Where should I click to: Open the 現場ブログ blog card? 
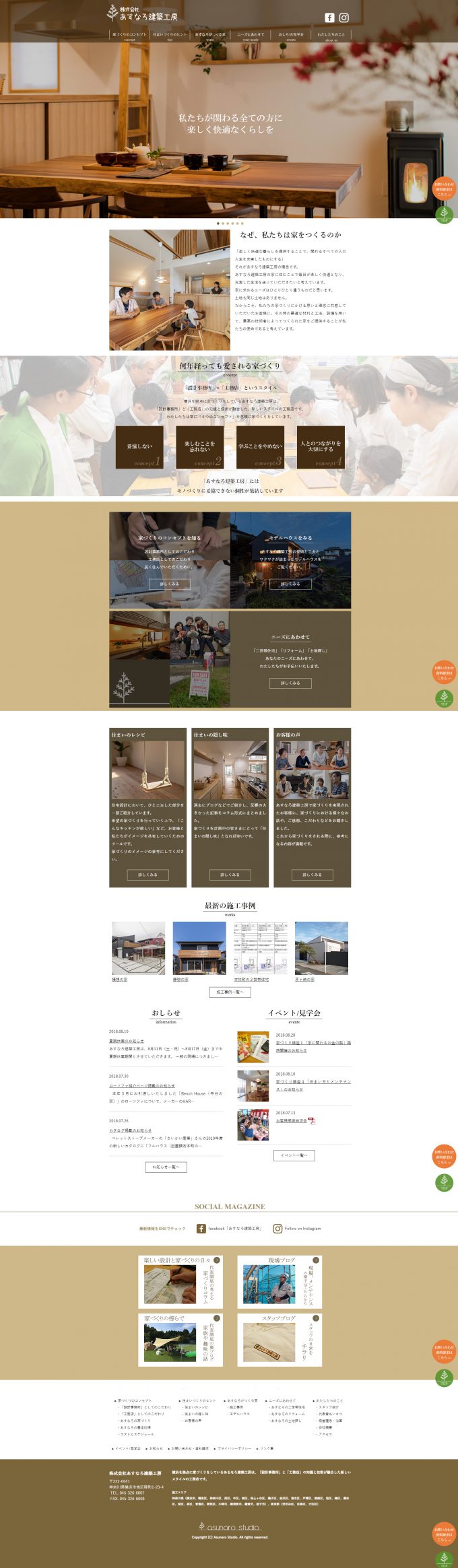(x=280, y=1281)
